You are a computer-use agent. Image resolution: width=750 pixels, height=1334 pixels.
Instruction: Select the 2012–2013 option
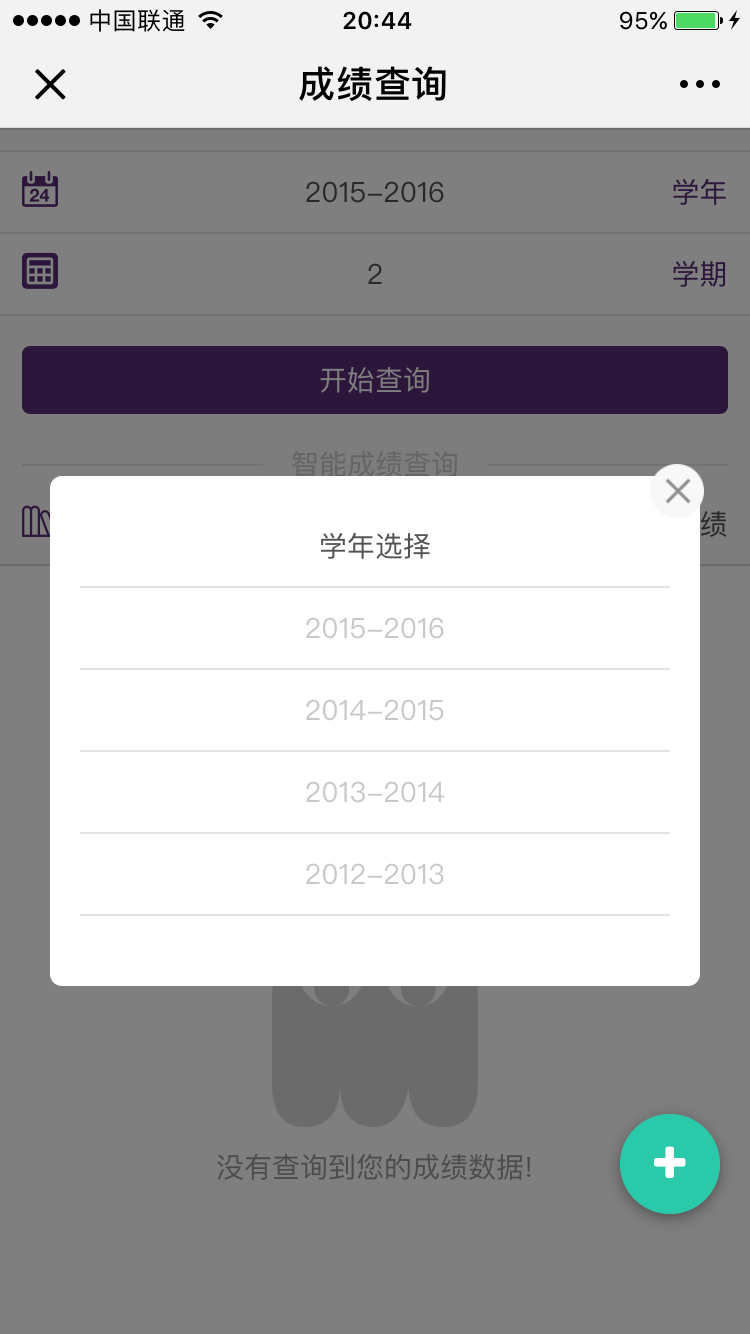375,874
